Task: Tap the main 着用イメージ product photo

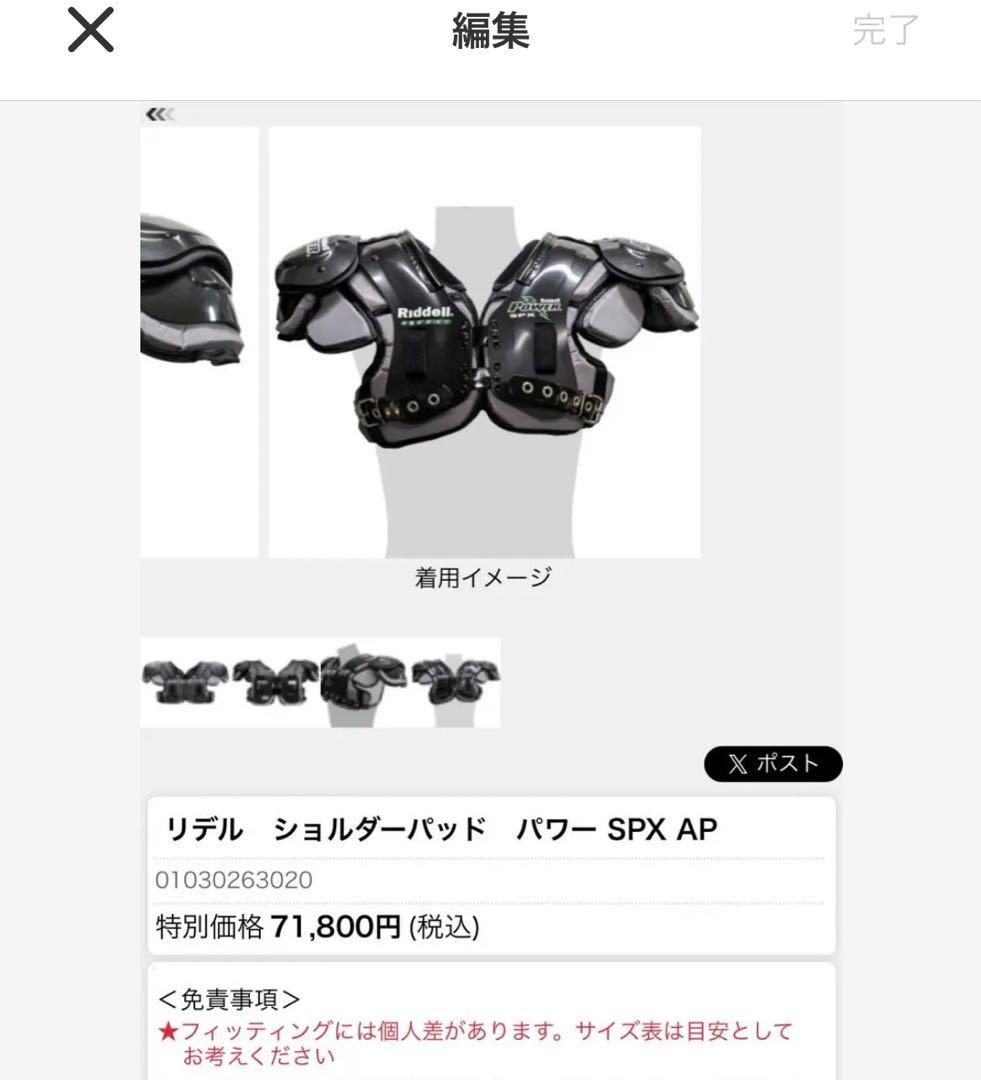Action: (485, 340)
